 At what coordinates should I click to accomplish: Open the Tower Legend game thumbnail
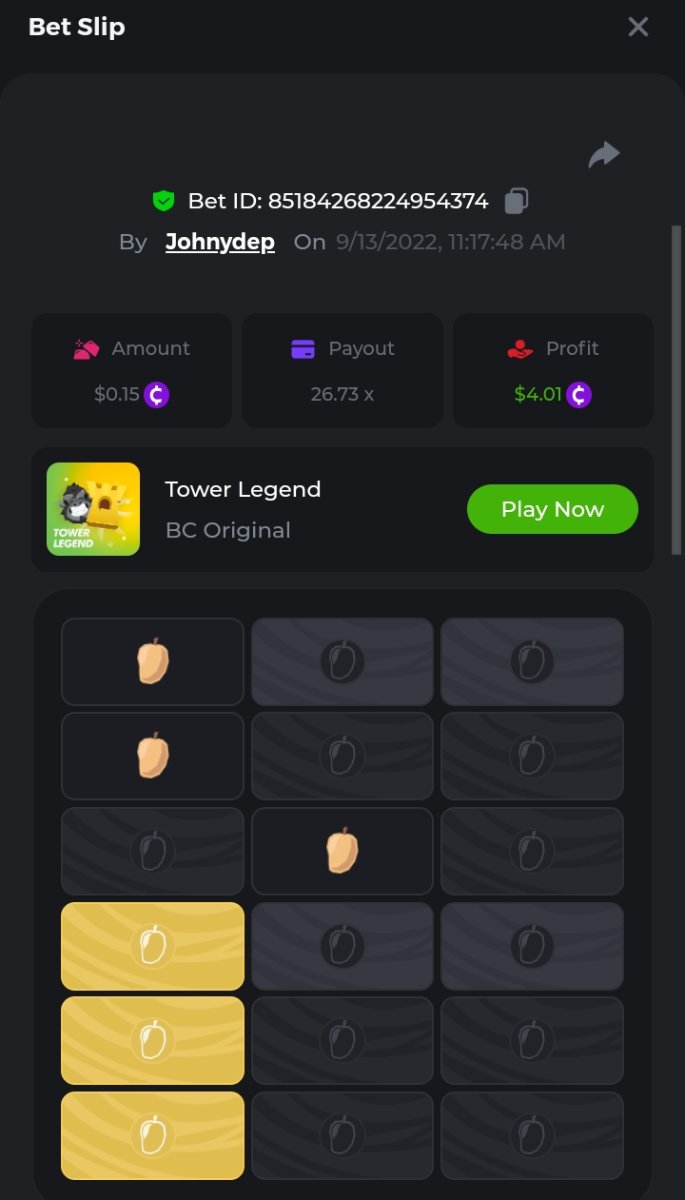click(93, 509)
